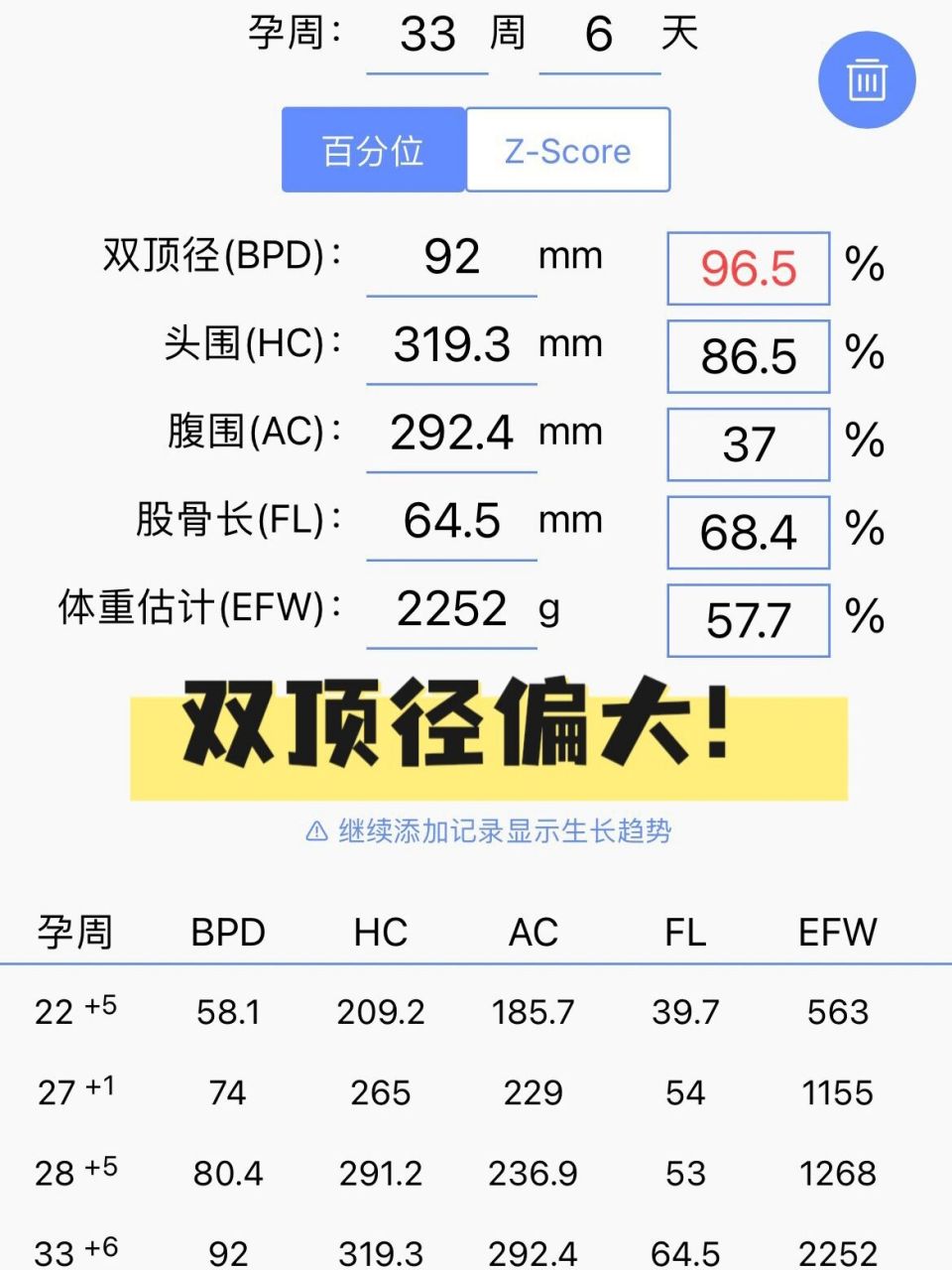Edit the 腹围(AC) value 292.4
This screenshot has height=1270, width=952.
pos(451,433)
